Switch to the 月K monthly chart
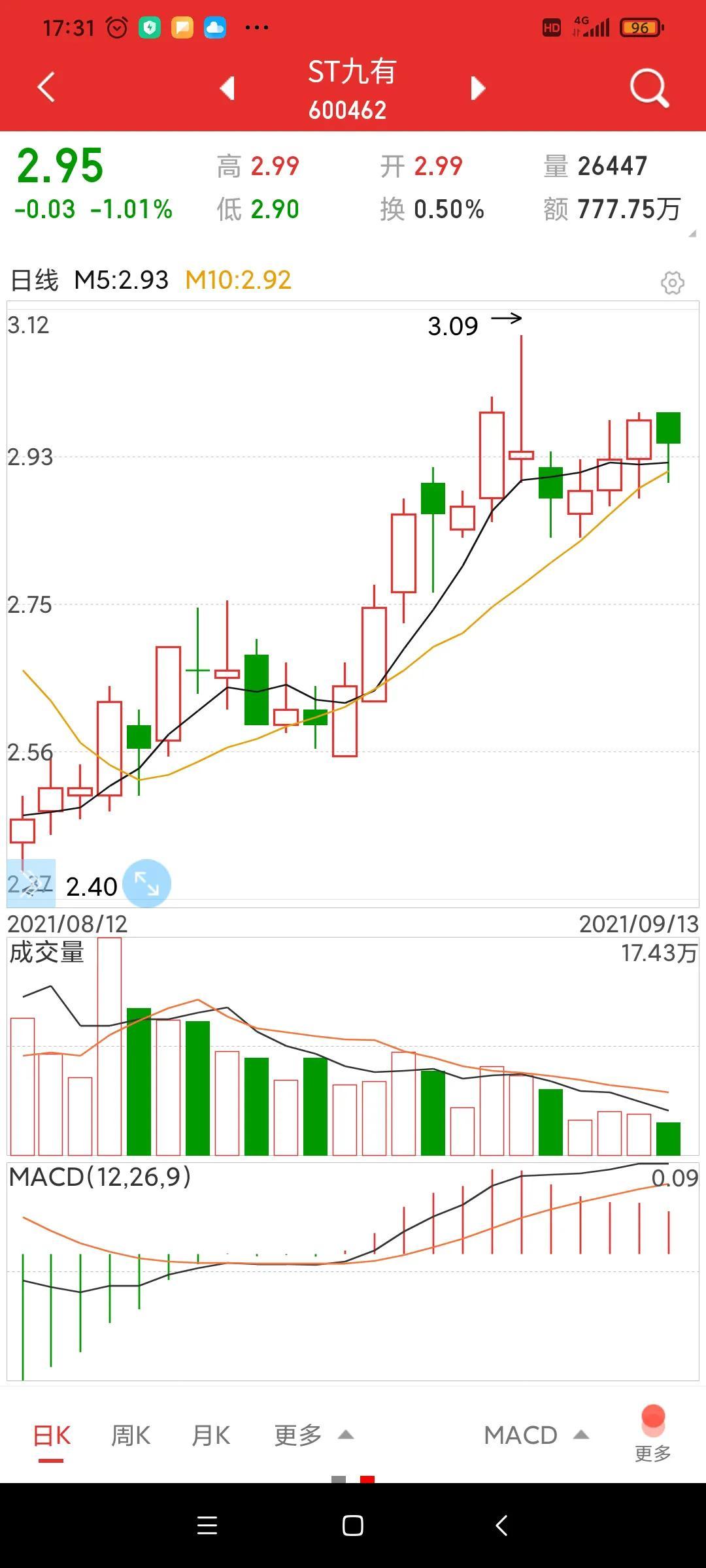The image size is (706, 1568). [210, 1436]
